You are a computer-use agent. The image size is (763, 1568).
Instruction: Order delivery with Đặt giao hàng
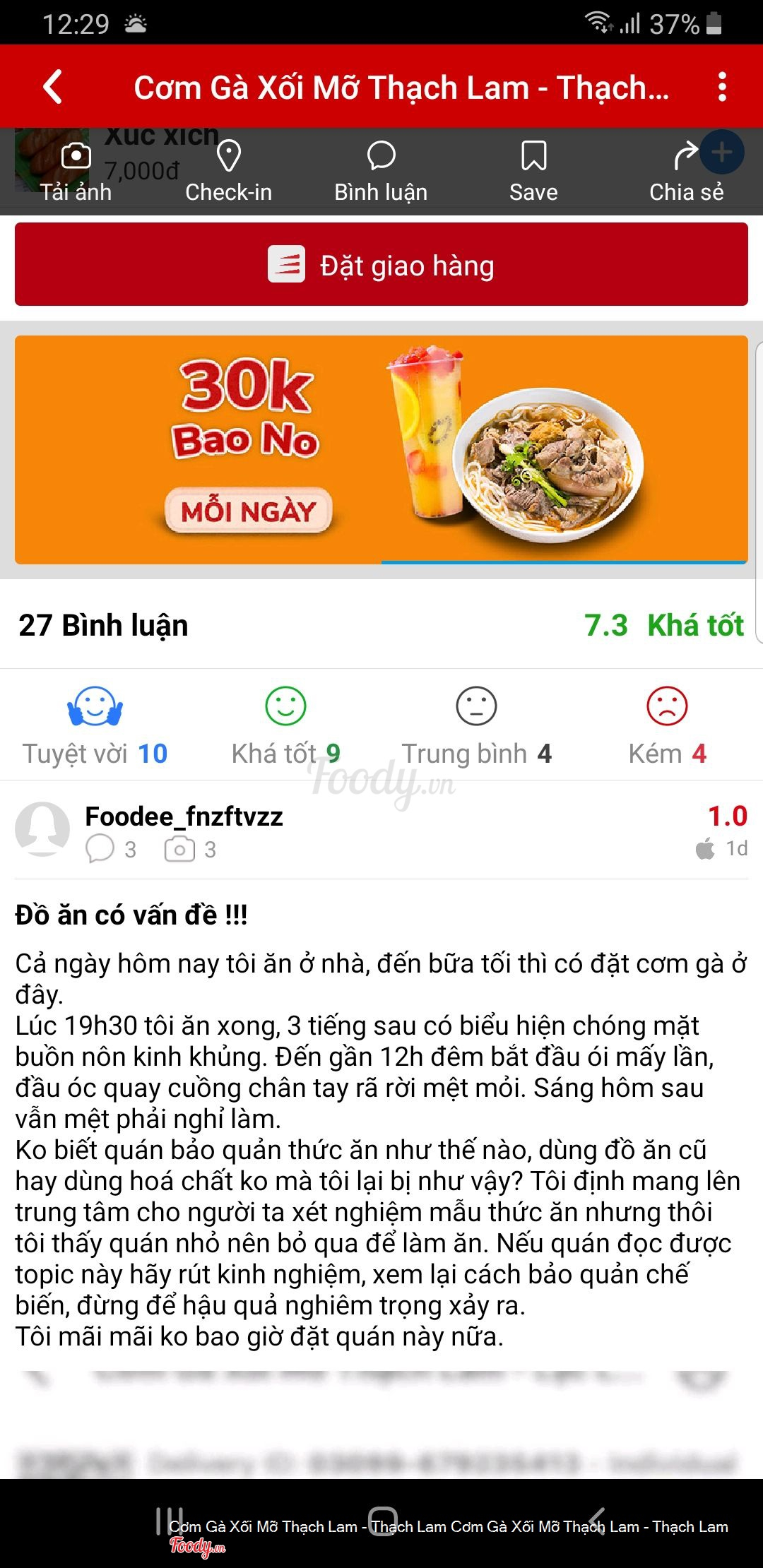pos(381,265)
